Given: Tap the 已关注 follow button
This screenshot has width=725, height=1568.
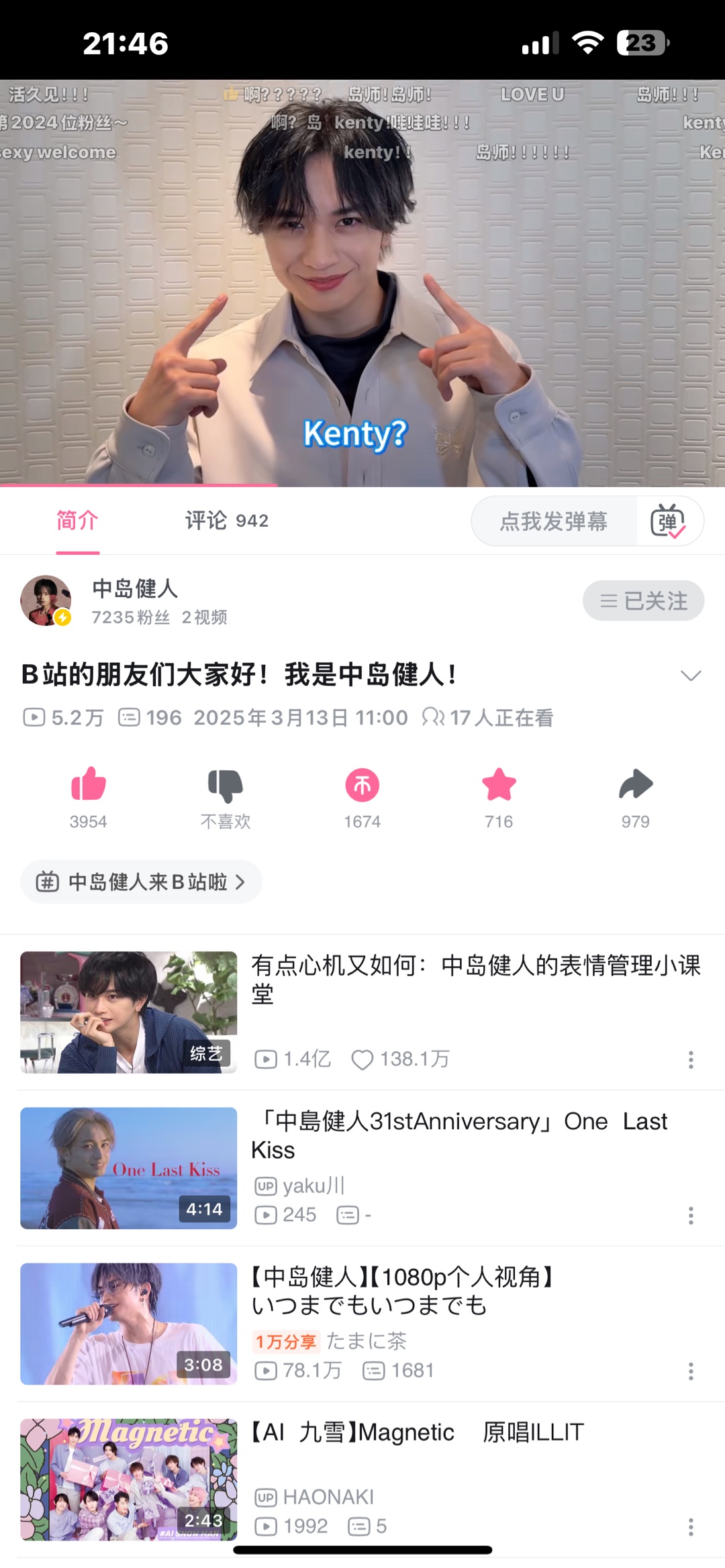Looking at the screenshot, I should (x=643, y=600).
